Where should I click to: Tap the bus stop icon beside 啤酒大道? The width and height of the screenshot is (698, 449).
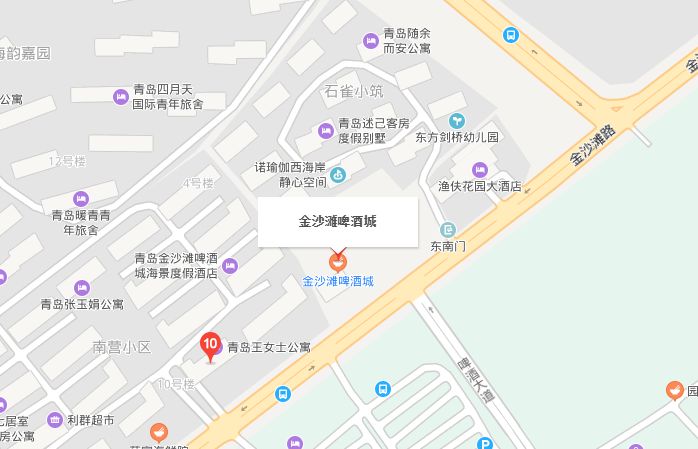point(383,388)
